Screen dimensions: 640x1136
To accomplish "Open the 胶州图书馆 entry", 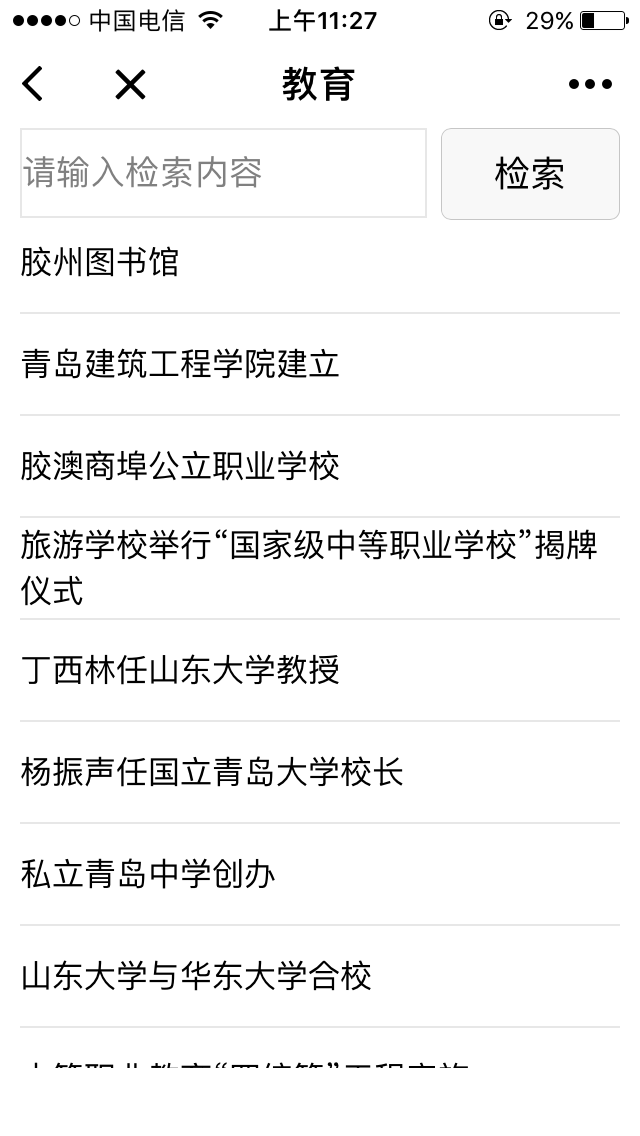I will 100,263.
